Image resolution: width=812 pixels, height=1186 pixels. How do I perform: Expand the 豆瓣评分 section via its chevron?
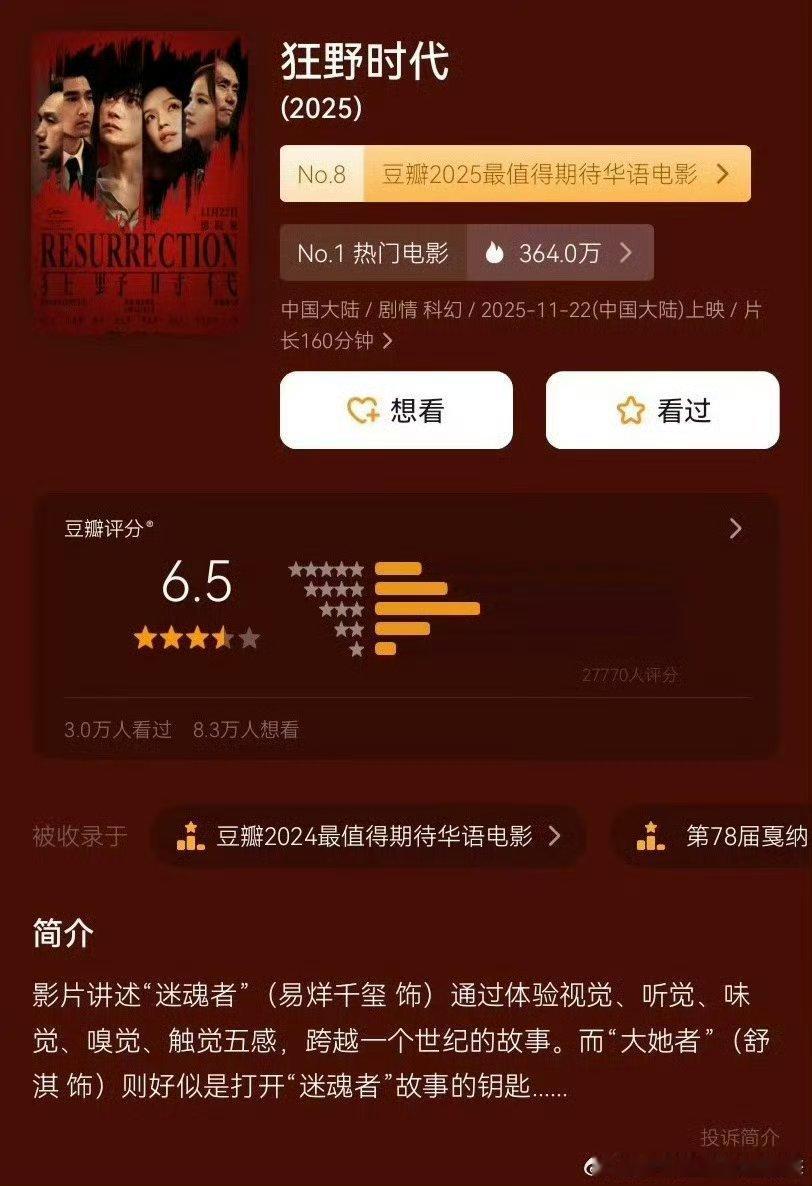click(737, 528)
